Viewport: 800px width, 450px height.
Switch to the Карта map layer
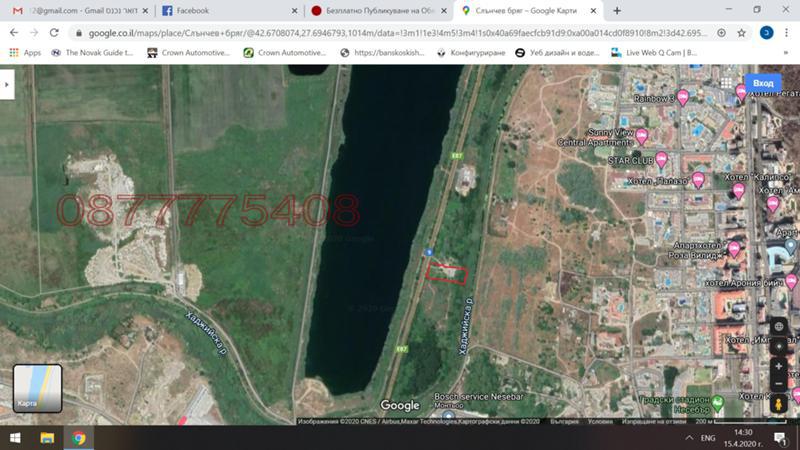click(x=37, y=389)
